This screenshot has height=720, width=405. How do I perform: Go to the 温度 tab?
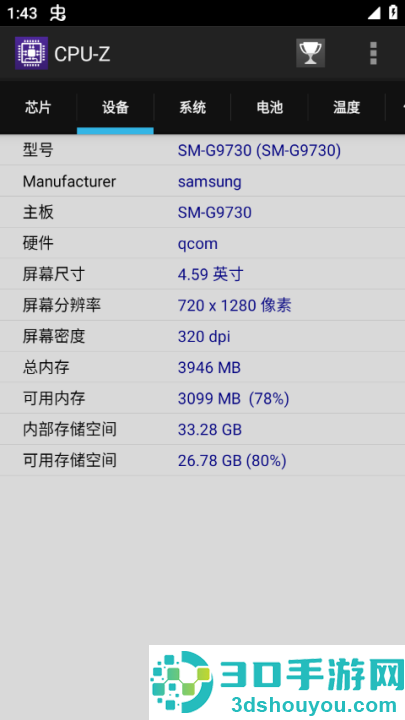[347, 107]
